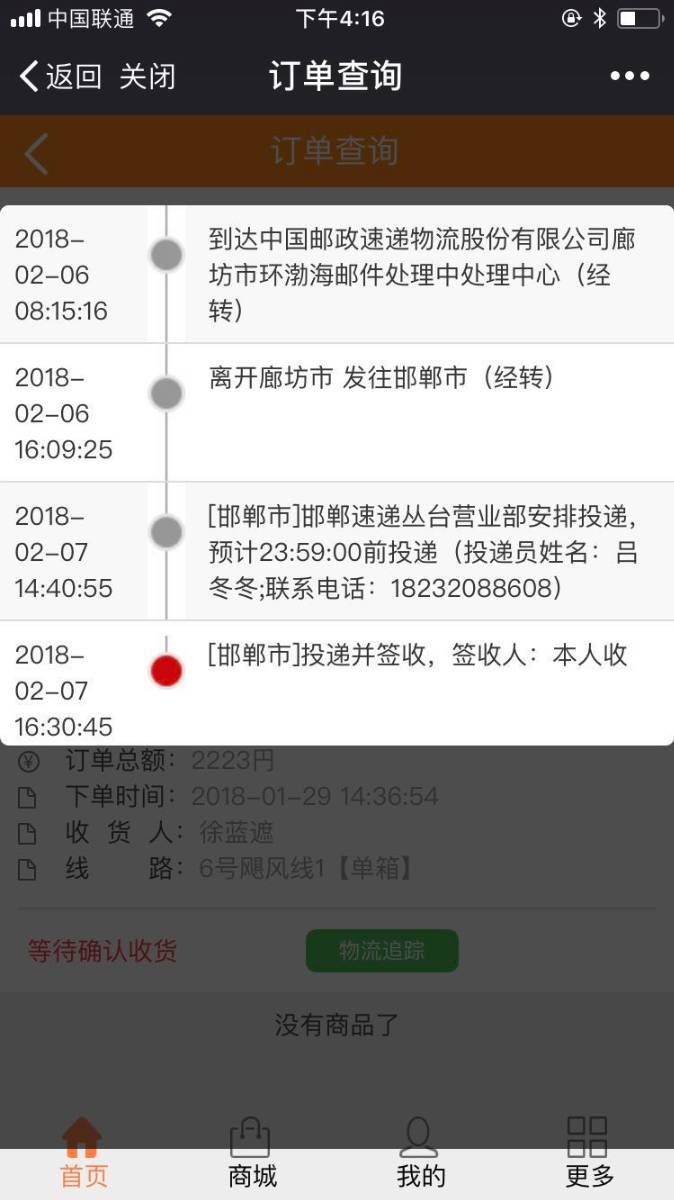The image size is (674, 1200).
Task: Open the three-dot overflow menu
Action: [630, 76]
